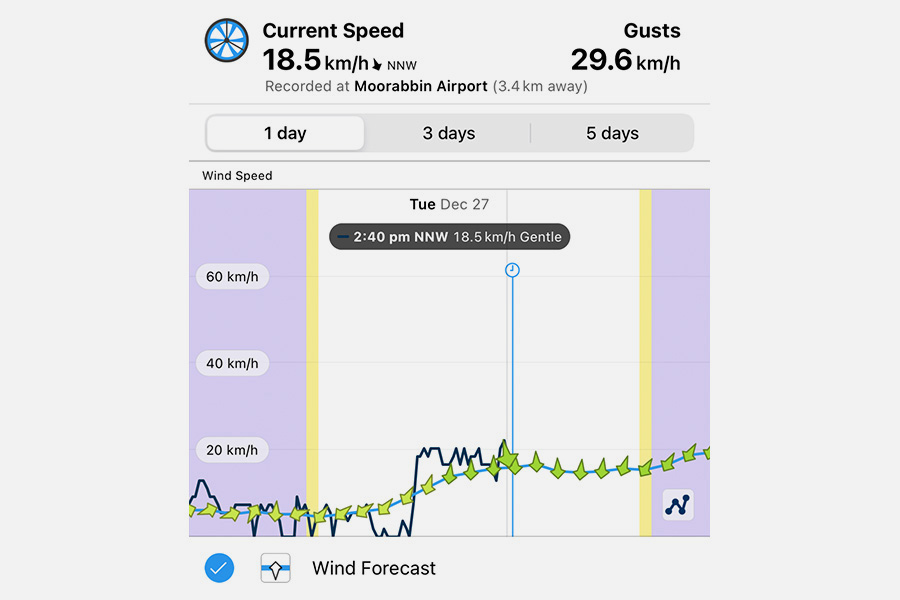
Task: Switch to the 1 day view
Action: pos(285,133)
